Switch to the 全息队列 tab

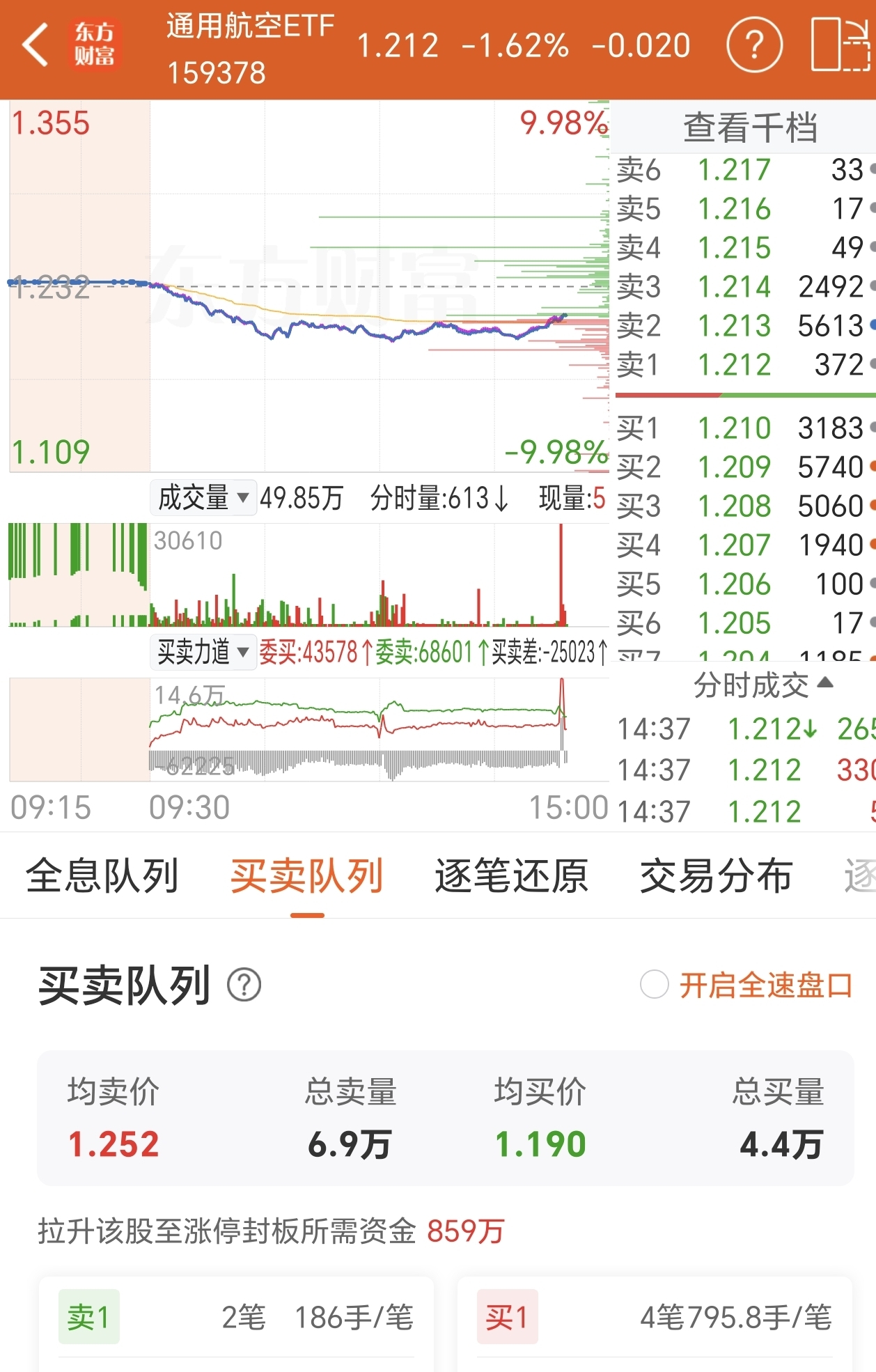(102, 875)
